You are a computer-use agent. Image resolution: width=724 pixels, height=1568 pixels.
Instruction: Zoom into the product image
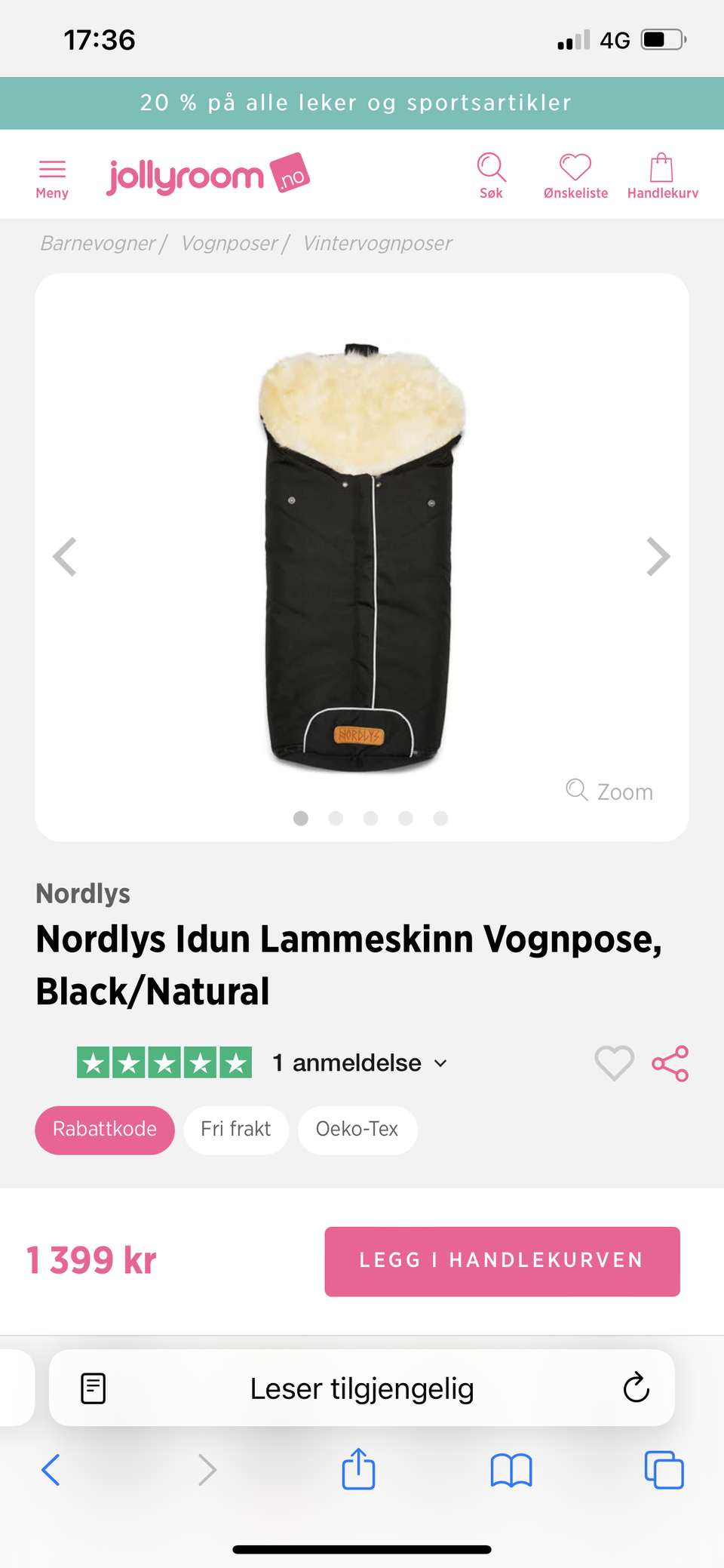click(610, 791)
